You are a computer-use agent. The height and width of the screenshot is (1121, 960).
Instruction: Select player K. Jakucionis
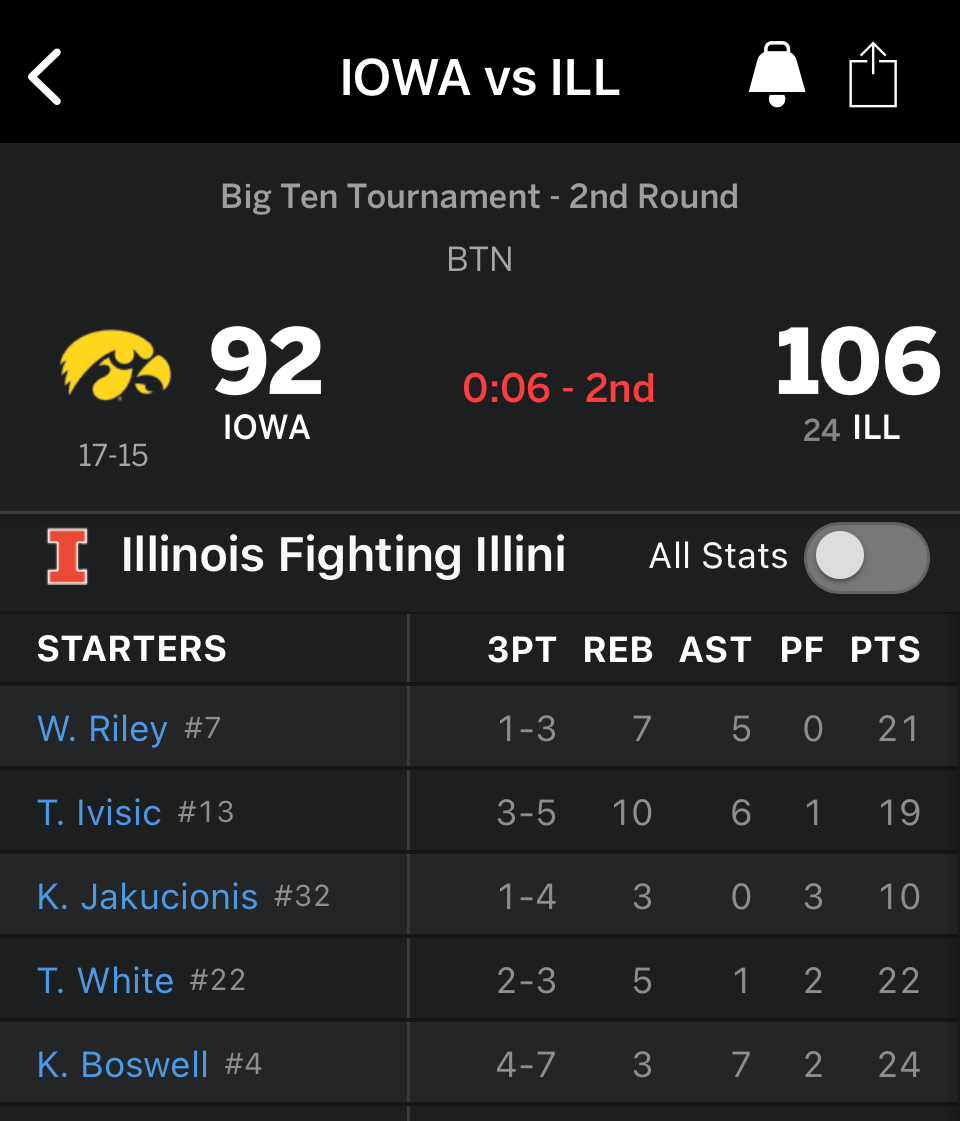147,896
